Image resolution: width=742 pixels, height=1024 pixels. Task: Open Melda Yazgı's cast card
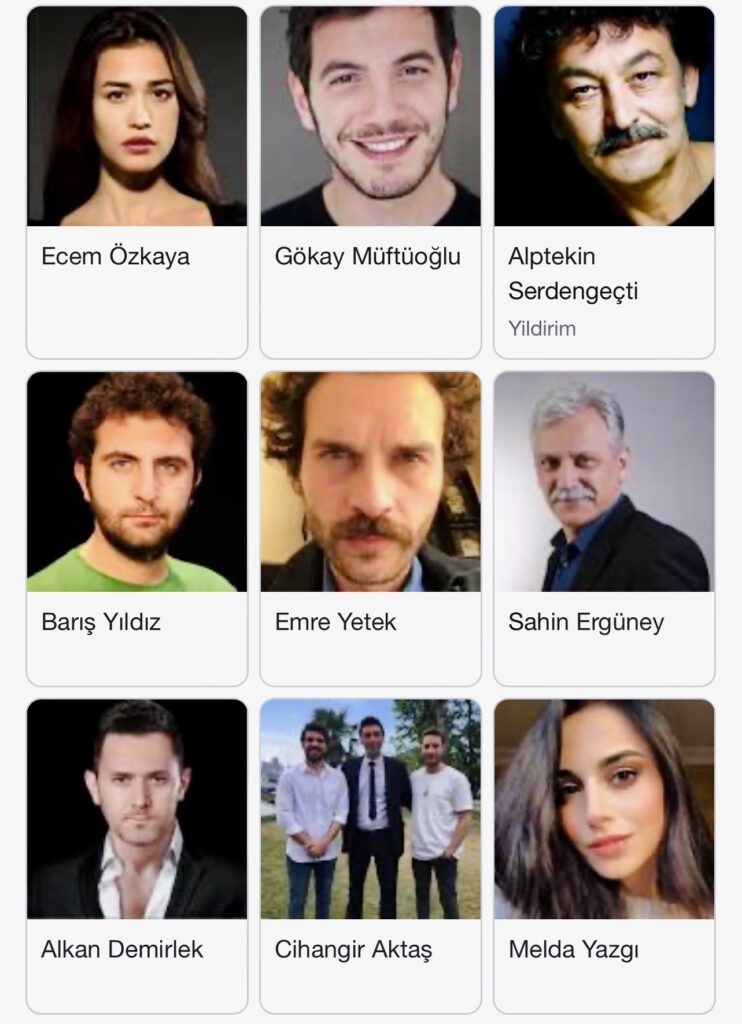coord(604,855)
